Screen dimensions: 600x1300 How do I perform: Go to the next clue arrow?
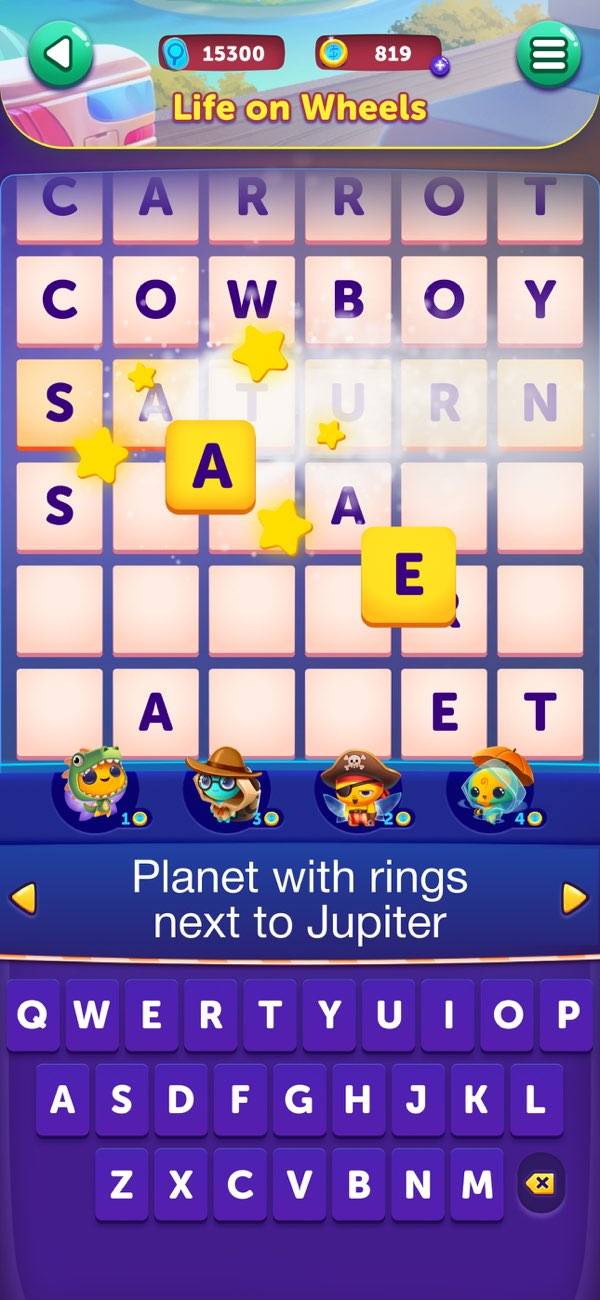coord(575,898)
